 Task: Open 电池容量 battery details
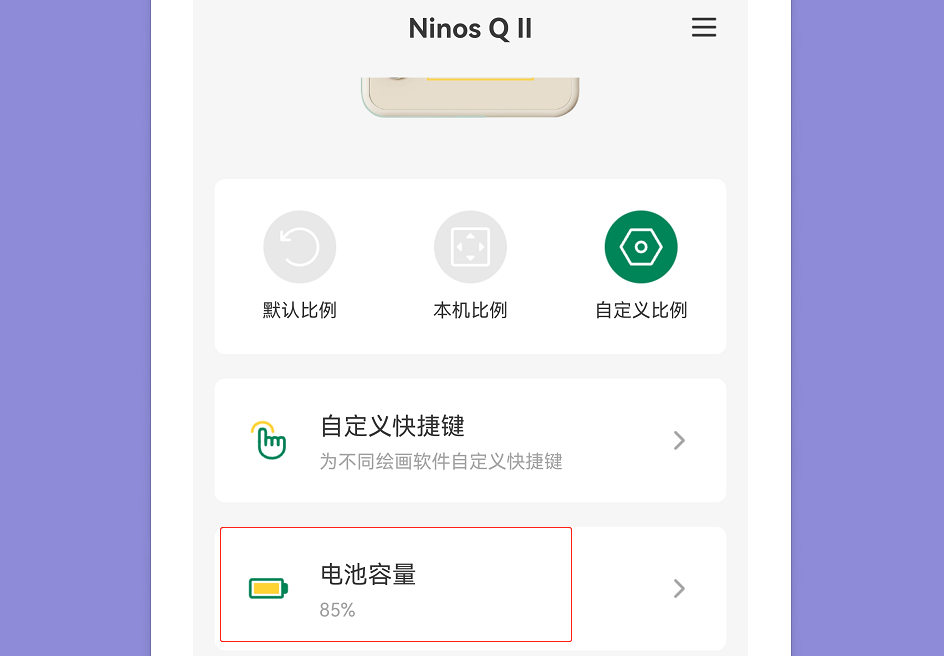(470, 588)
